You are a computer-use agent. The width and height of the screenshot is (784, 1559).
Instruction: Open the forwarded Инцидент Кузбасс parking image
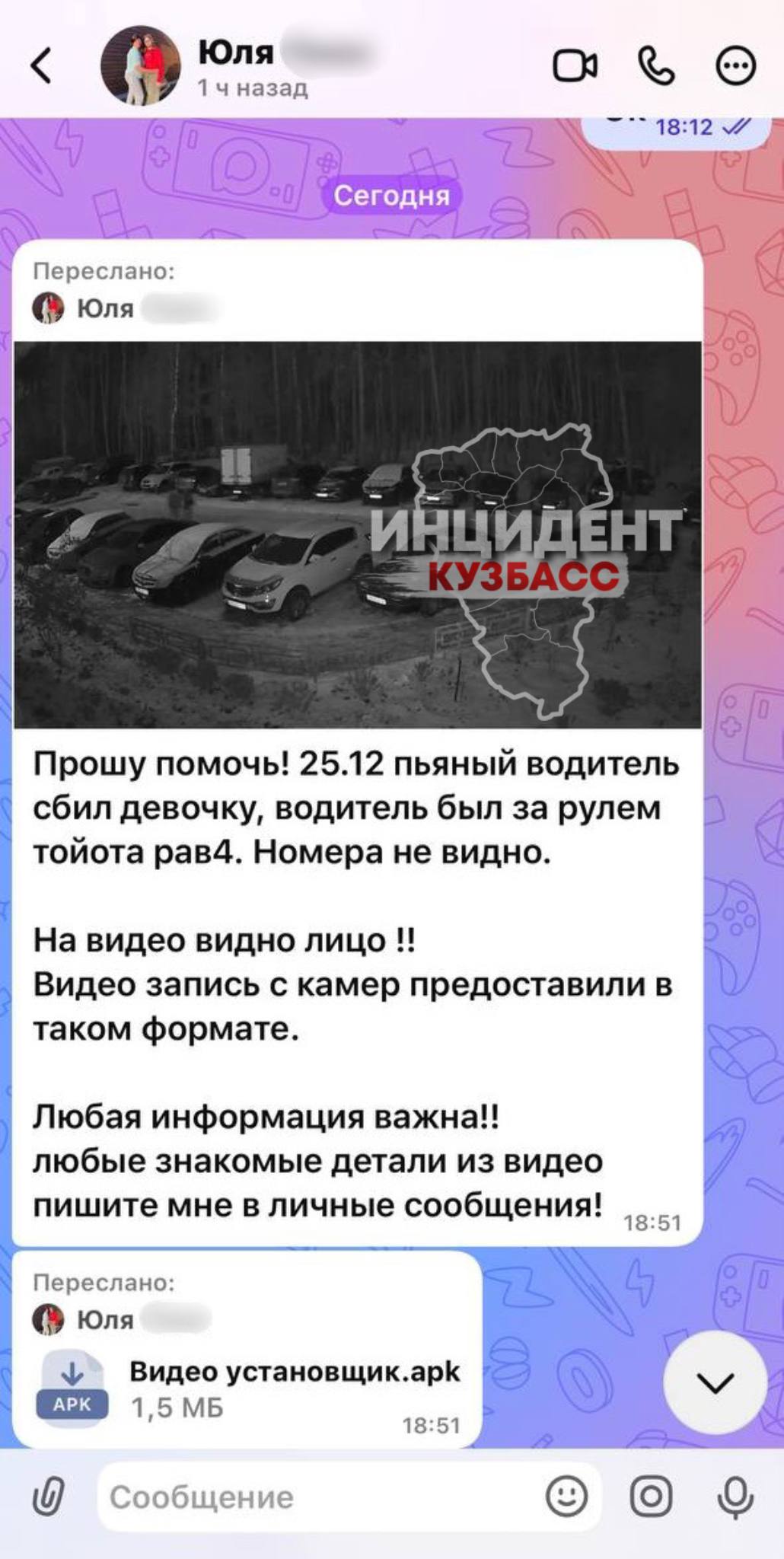click(357, 534)
